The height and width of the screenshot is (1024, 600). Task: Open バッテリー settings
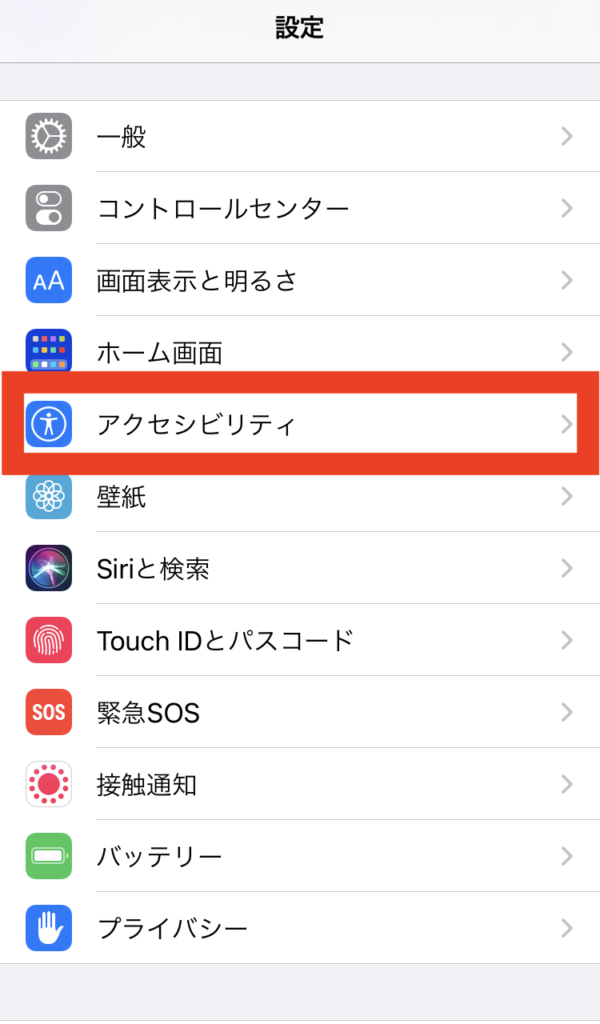[x=300, y=856]
